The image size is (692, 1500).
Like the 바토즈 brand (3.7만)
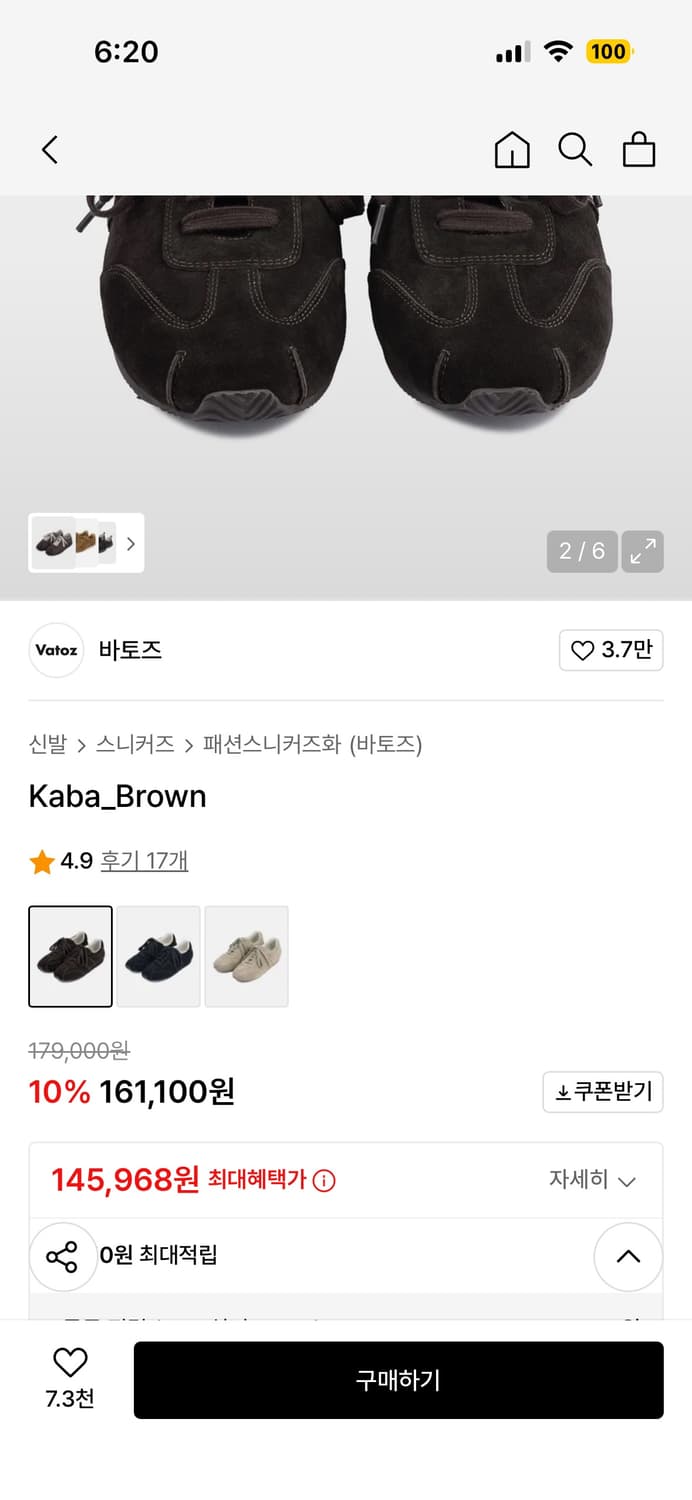tap(610, 650)
